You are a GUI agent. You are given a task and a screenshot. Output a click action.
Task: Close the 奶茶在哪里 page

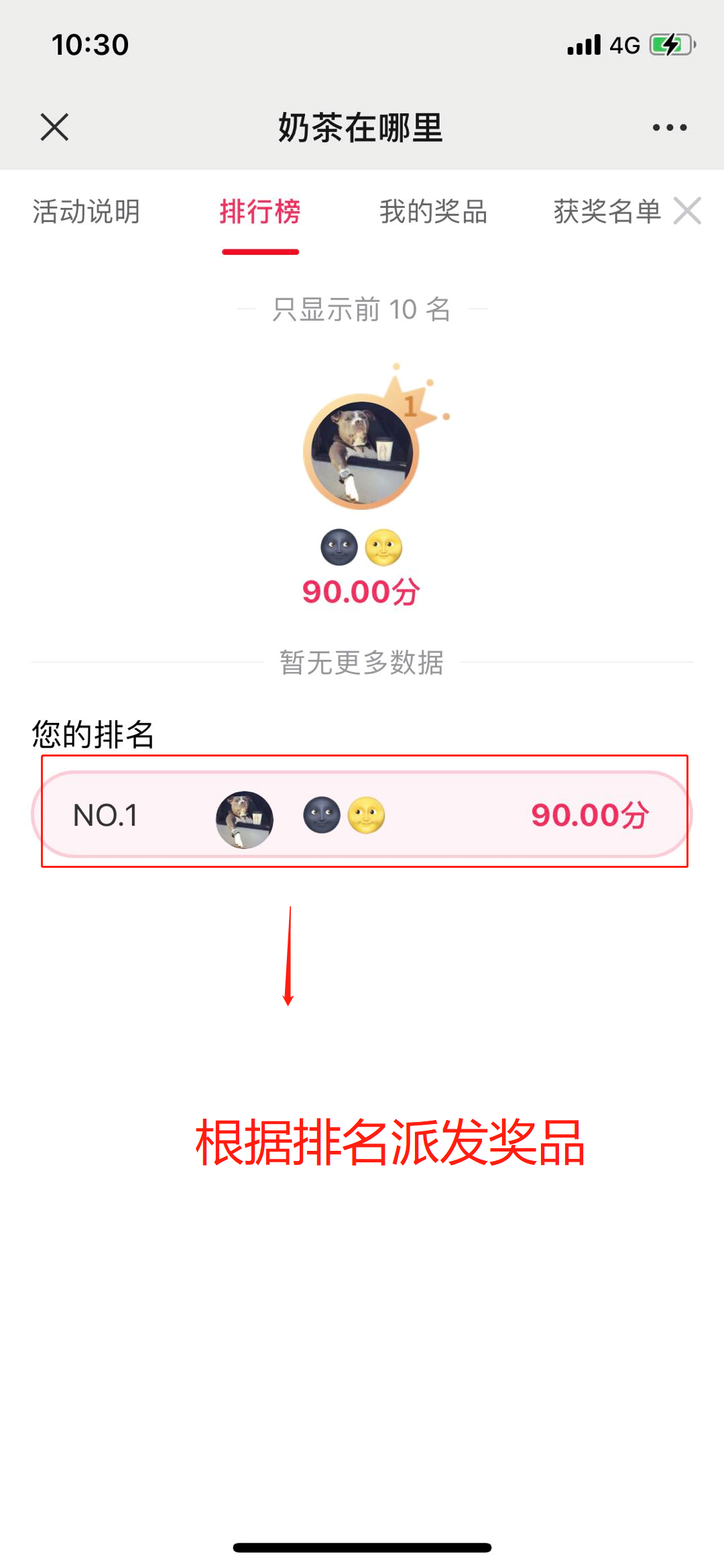coord(54,127)
